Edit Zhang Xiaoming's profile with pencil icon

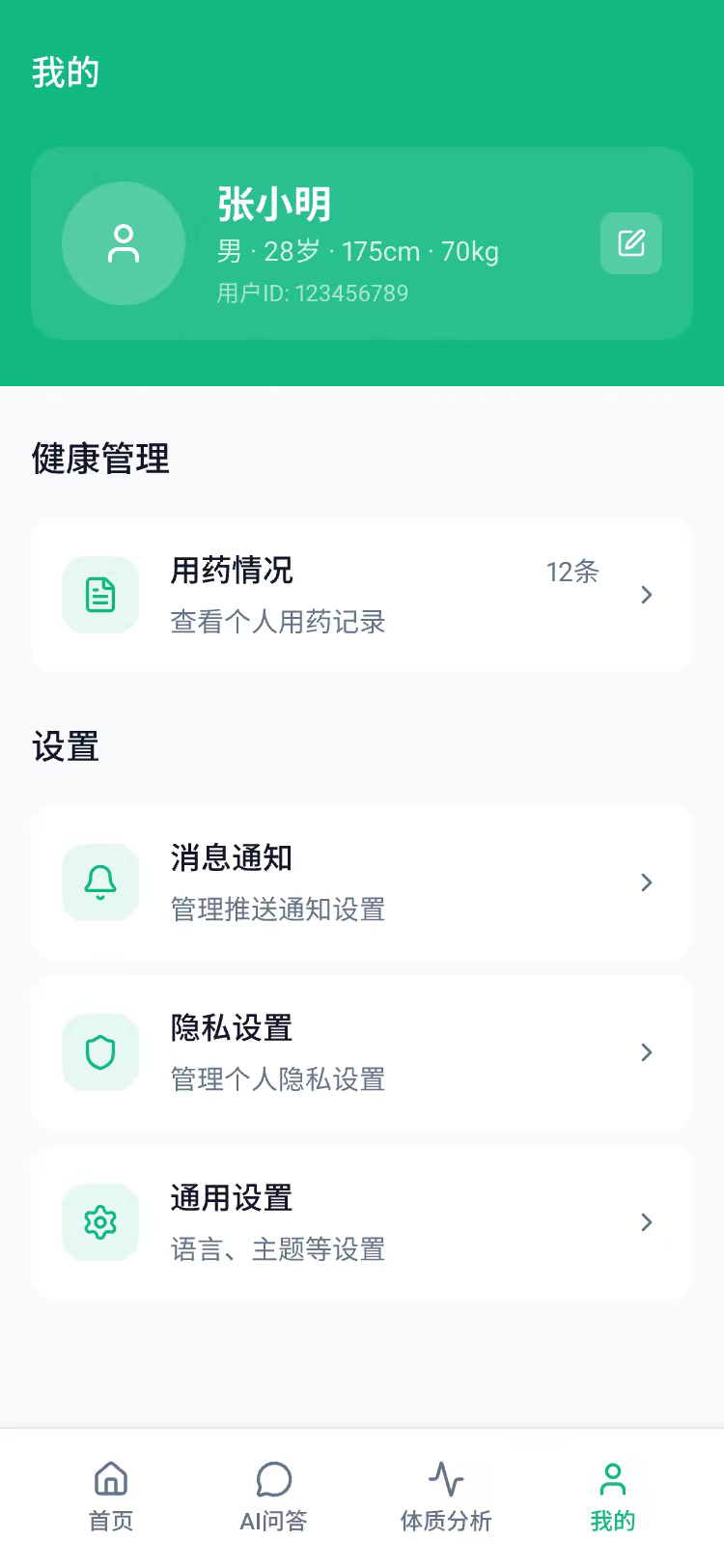pos(631,243)
